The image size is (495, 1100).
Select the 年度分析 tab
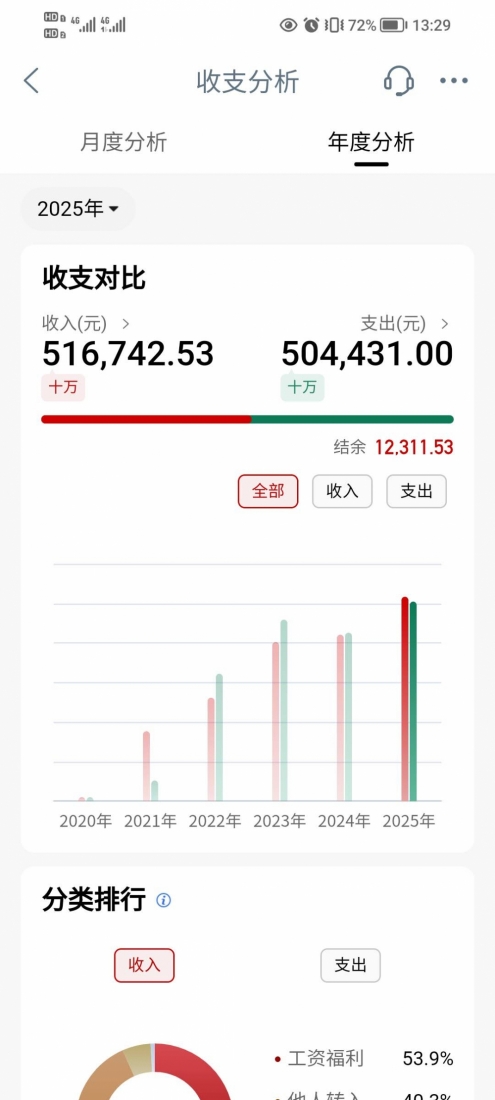point(371,142)
